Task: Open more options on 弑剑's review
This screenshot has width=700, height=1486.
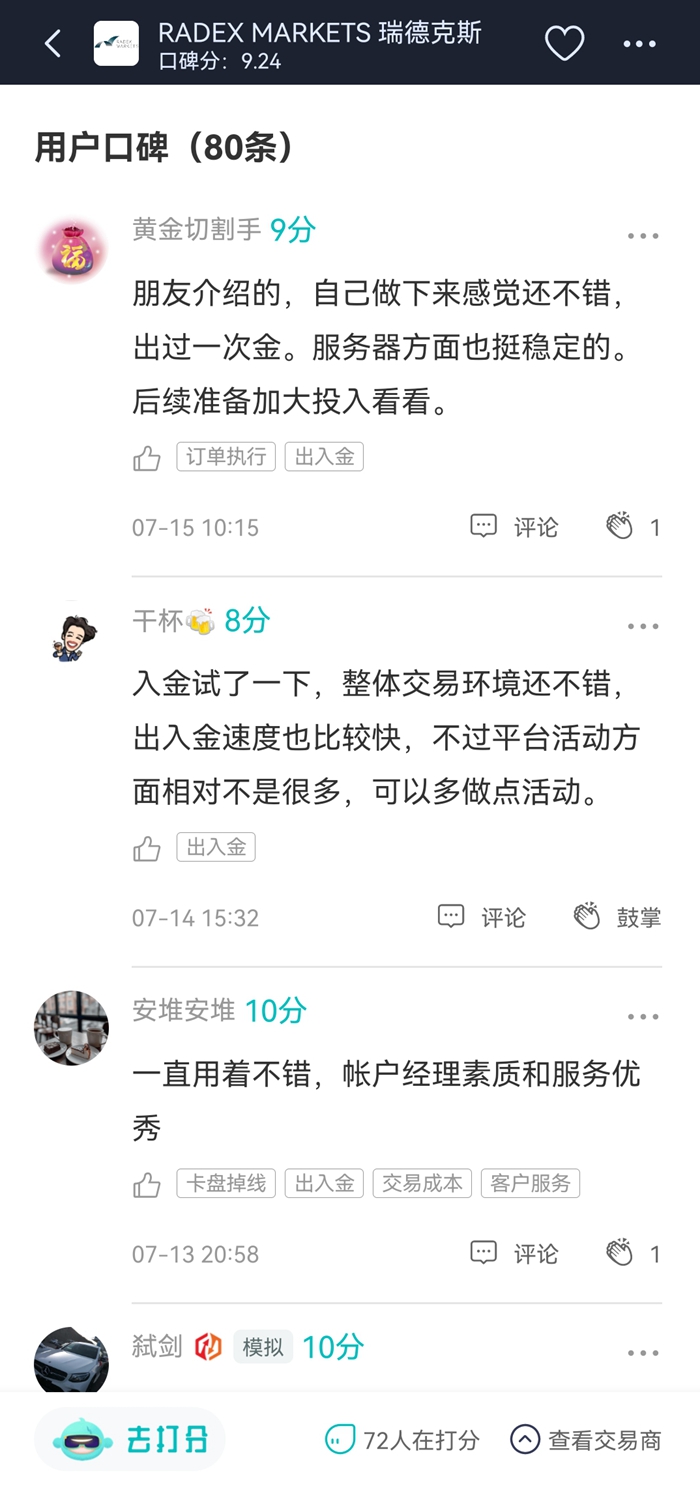Action: (643, 1353)
